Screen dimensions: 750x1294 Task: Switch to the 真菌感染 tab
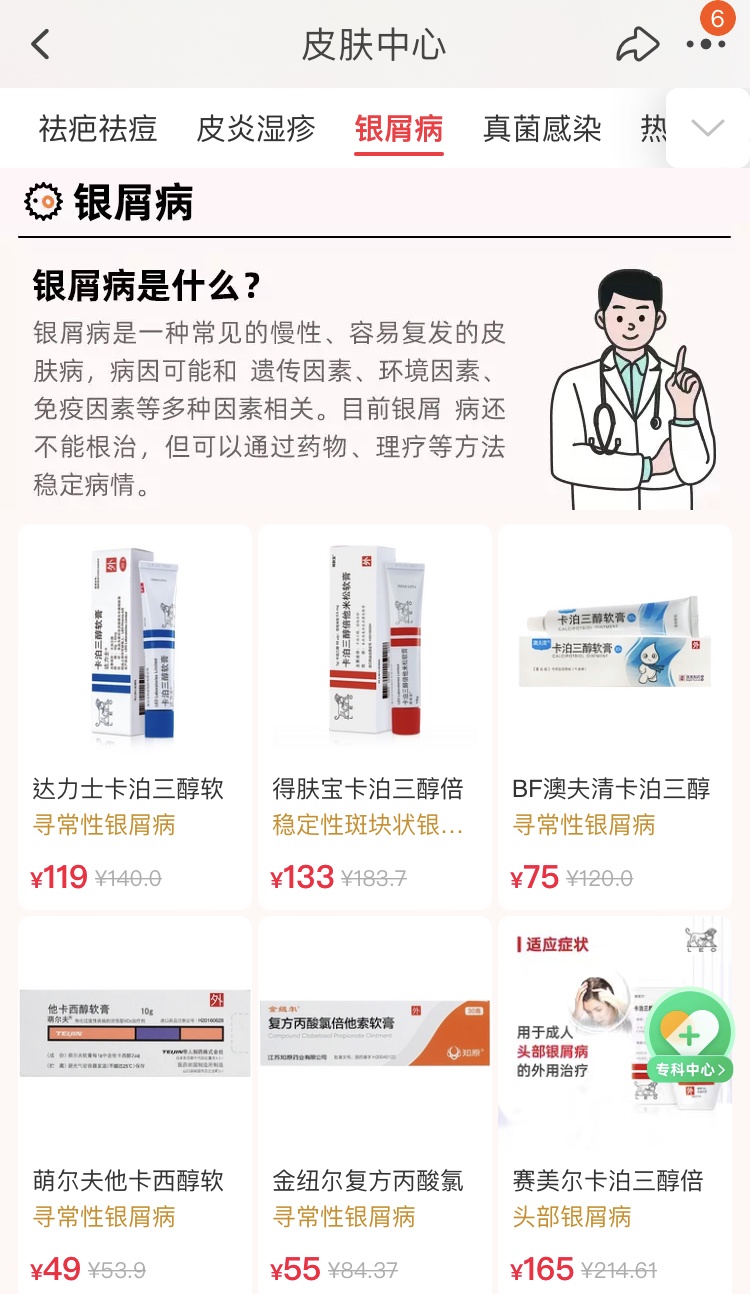coord(542,129)
